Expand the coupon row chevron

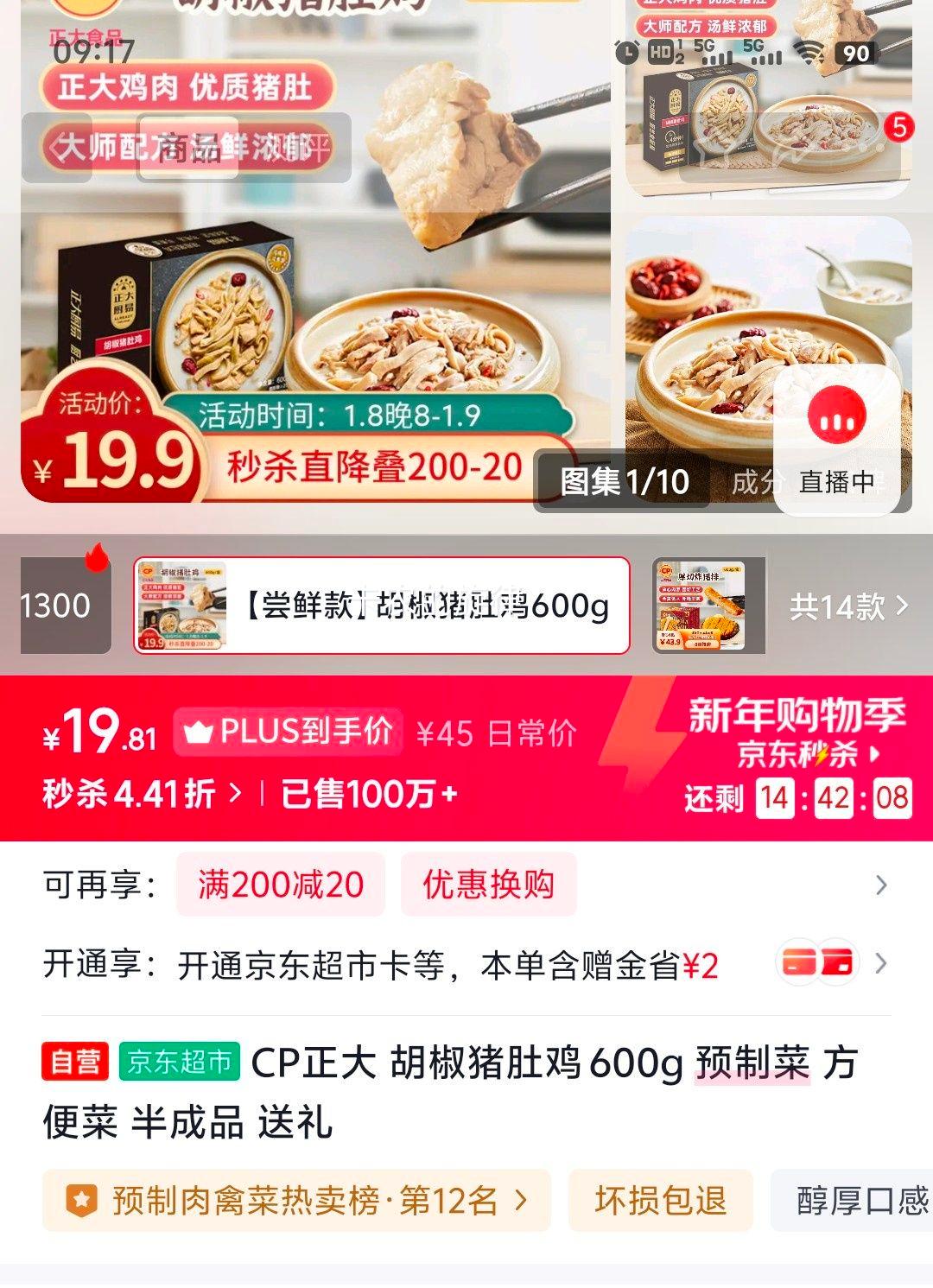point(881,886)
